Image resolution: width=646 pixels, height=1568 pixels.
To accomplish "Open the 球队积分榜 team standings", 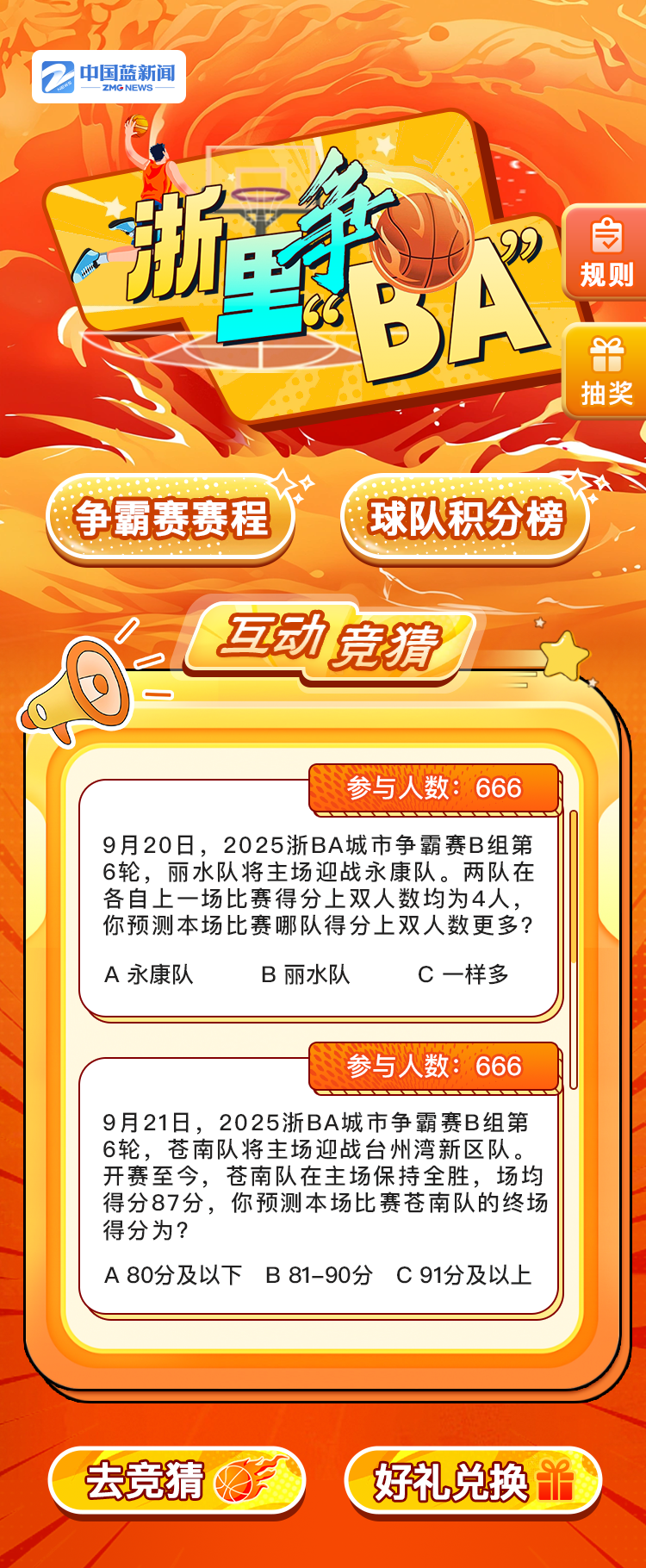I will tap(466, 519).
